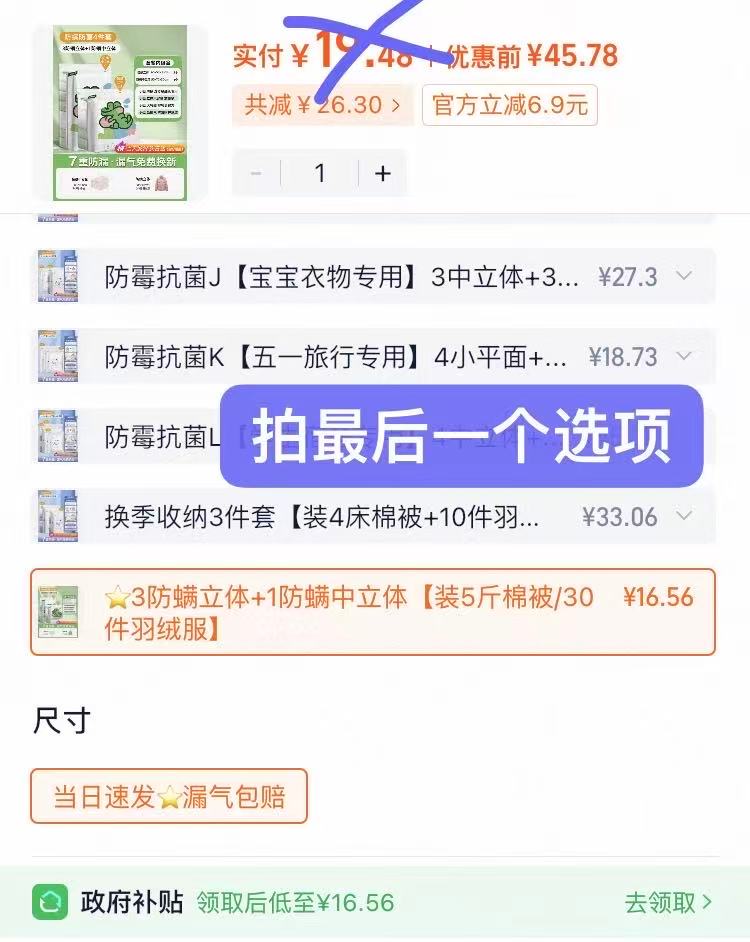Claim the 政府补贴 via 去领取

668,902
